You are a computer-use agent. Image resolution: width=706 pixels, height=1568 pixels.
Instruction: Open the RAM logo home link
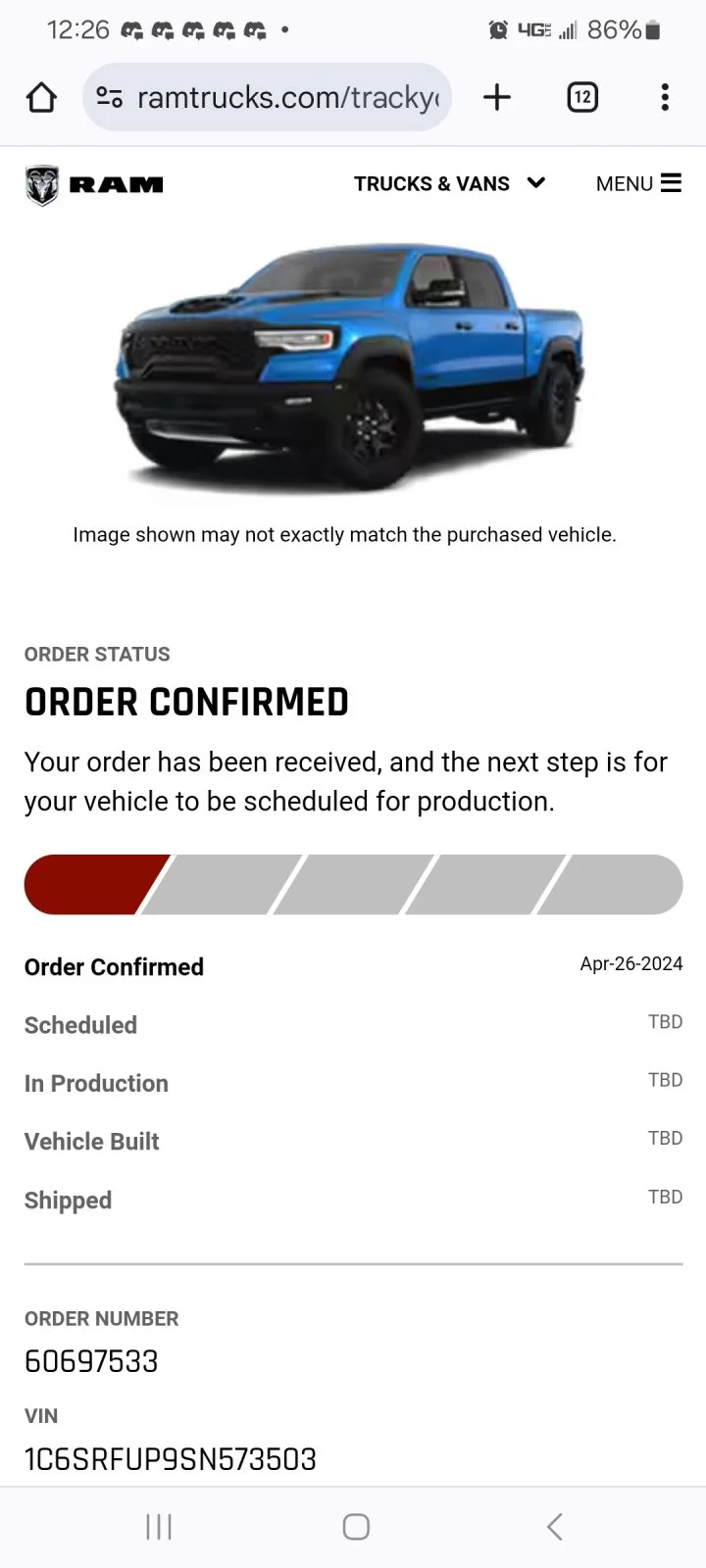pyautogui.click(x=94, y=184)
